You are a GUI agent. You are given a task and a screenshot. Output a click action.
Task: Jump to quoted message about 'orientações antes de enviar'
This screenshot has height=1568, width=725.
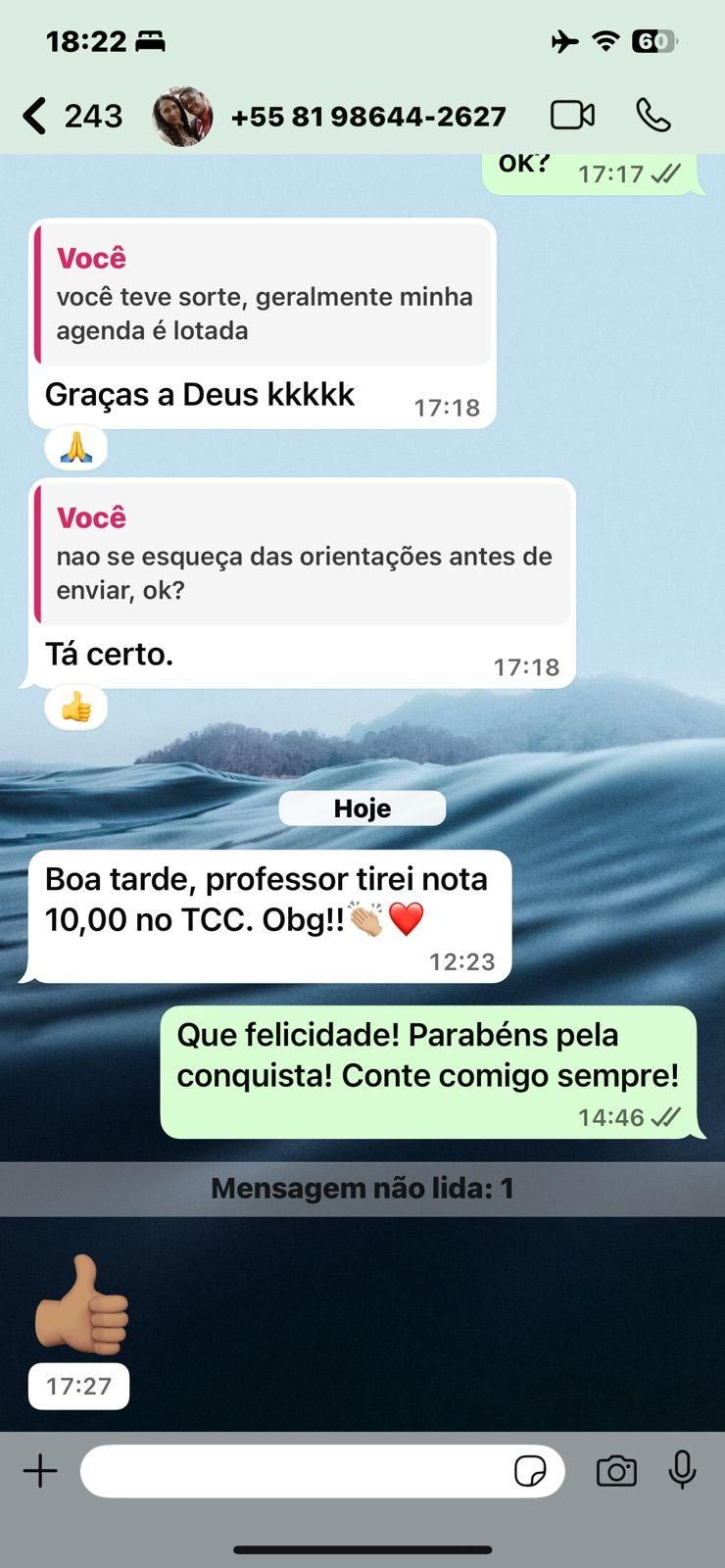[x=303, y=555]
